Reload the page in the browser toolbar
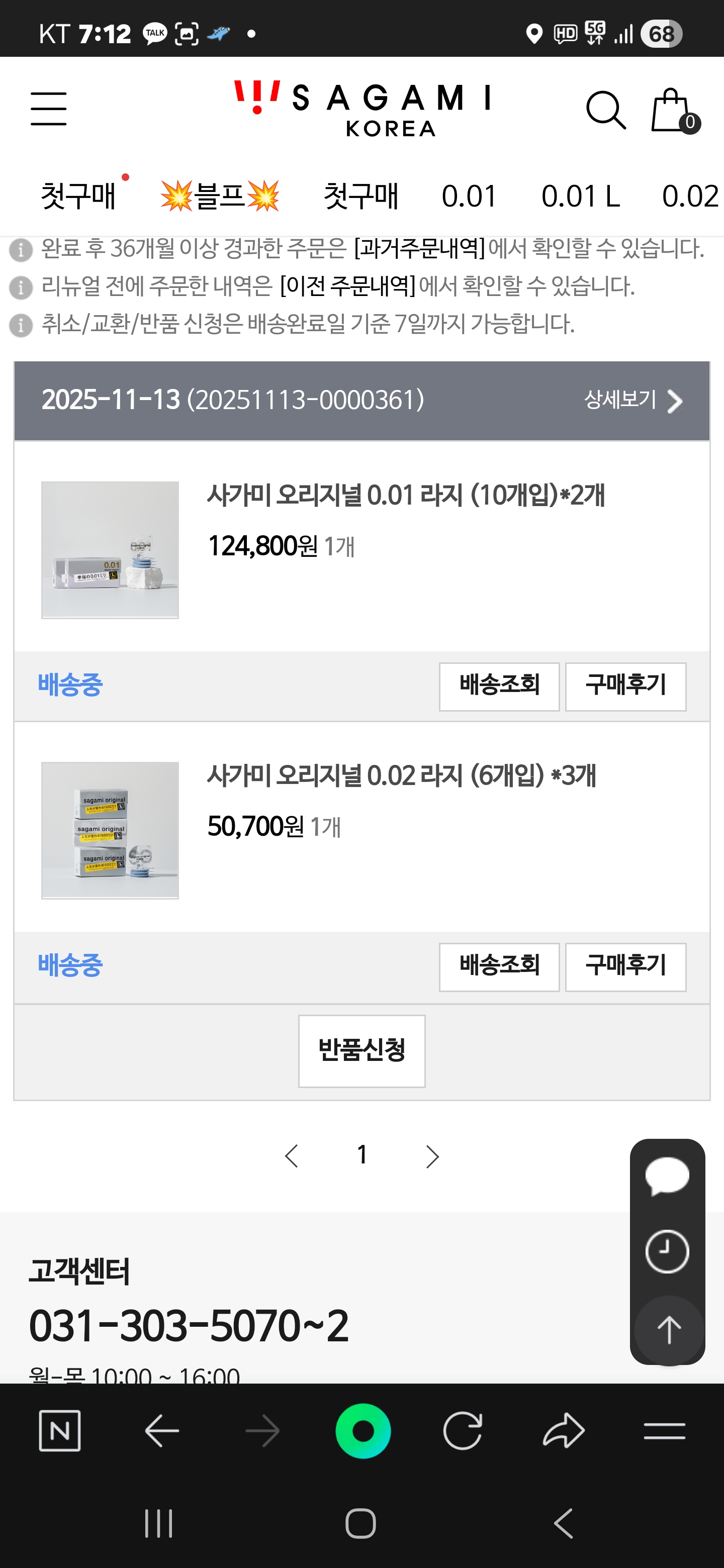The width and height of the screenshot is (724, 1568). point(463,1430)
